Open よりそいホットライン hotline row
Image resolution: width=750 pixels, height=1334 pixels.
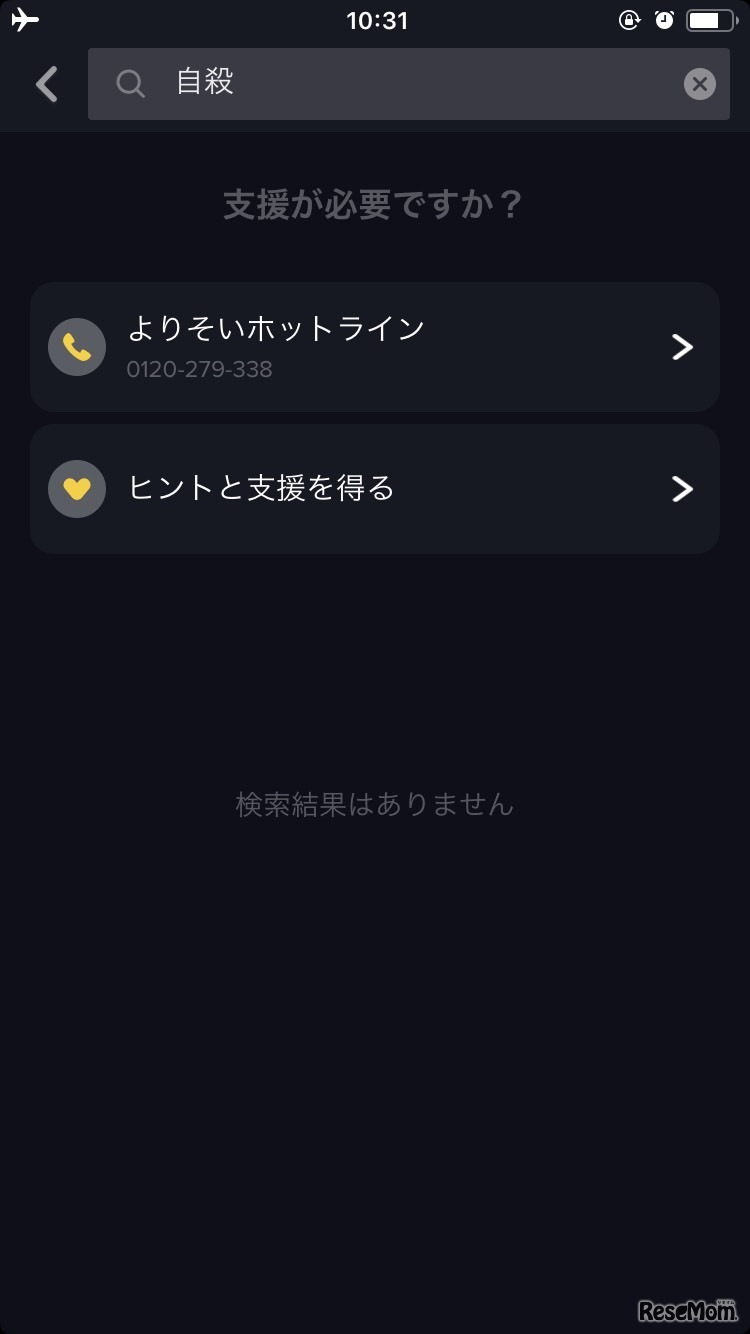pyautogui.click(x=375, y=347)
